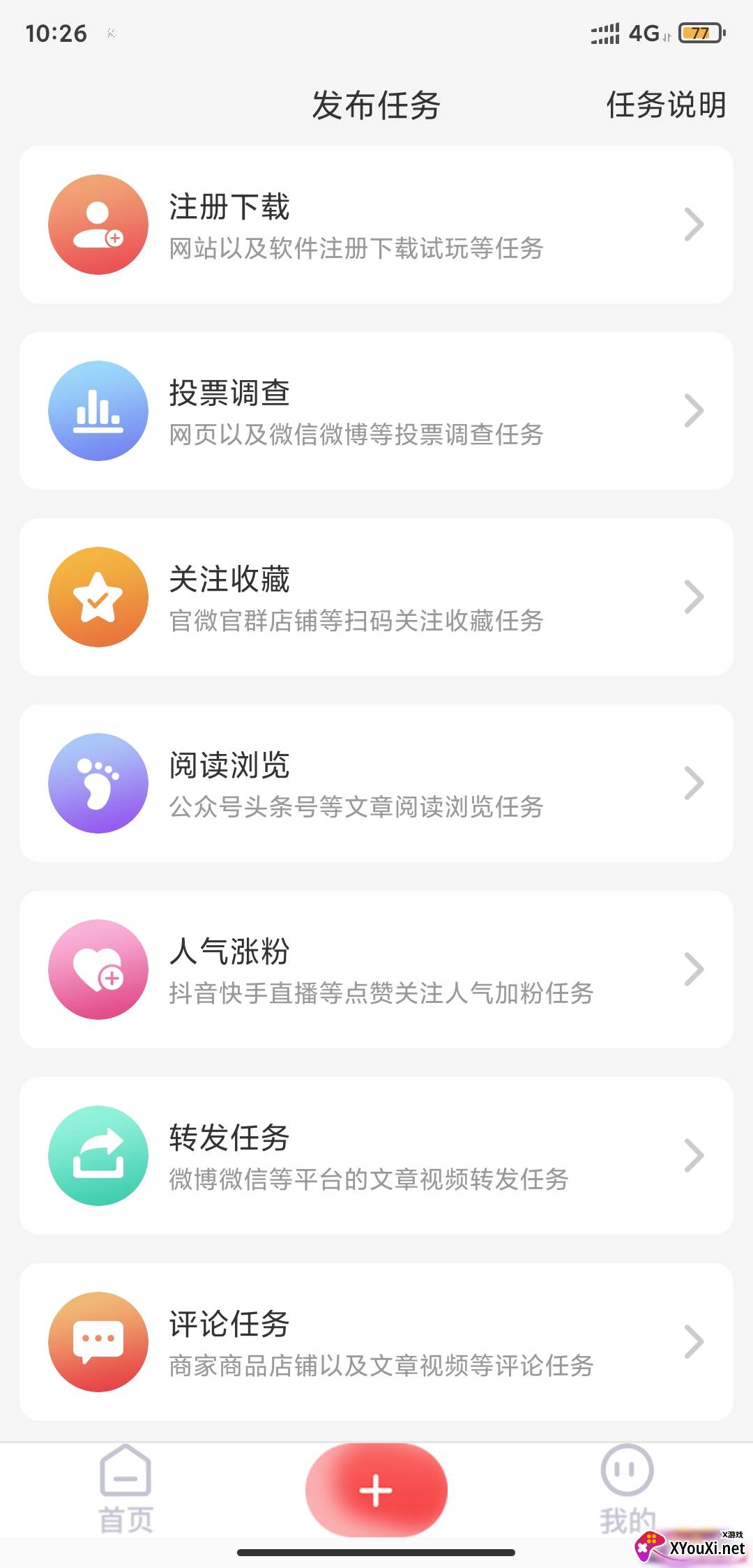Choose the 评论任务 category
Image resolution: width=753 pixels, height=1568 pixels.
click(x=376, y=1342)
